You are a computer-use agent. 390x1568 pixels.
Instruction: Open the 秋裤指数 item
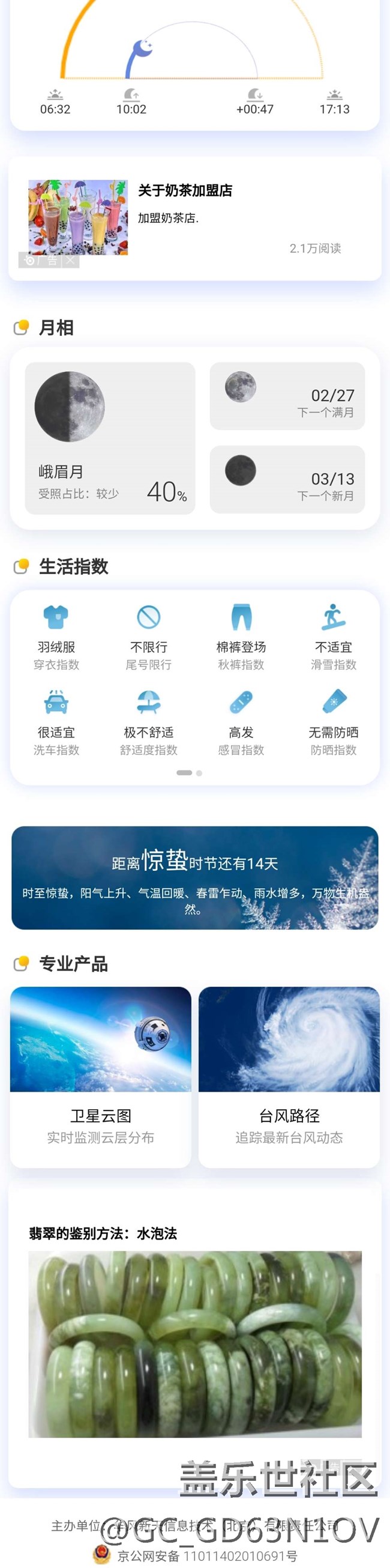pos(241,637)
